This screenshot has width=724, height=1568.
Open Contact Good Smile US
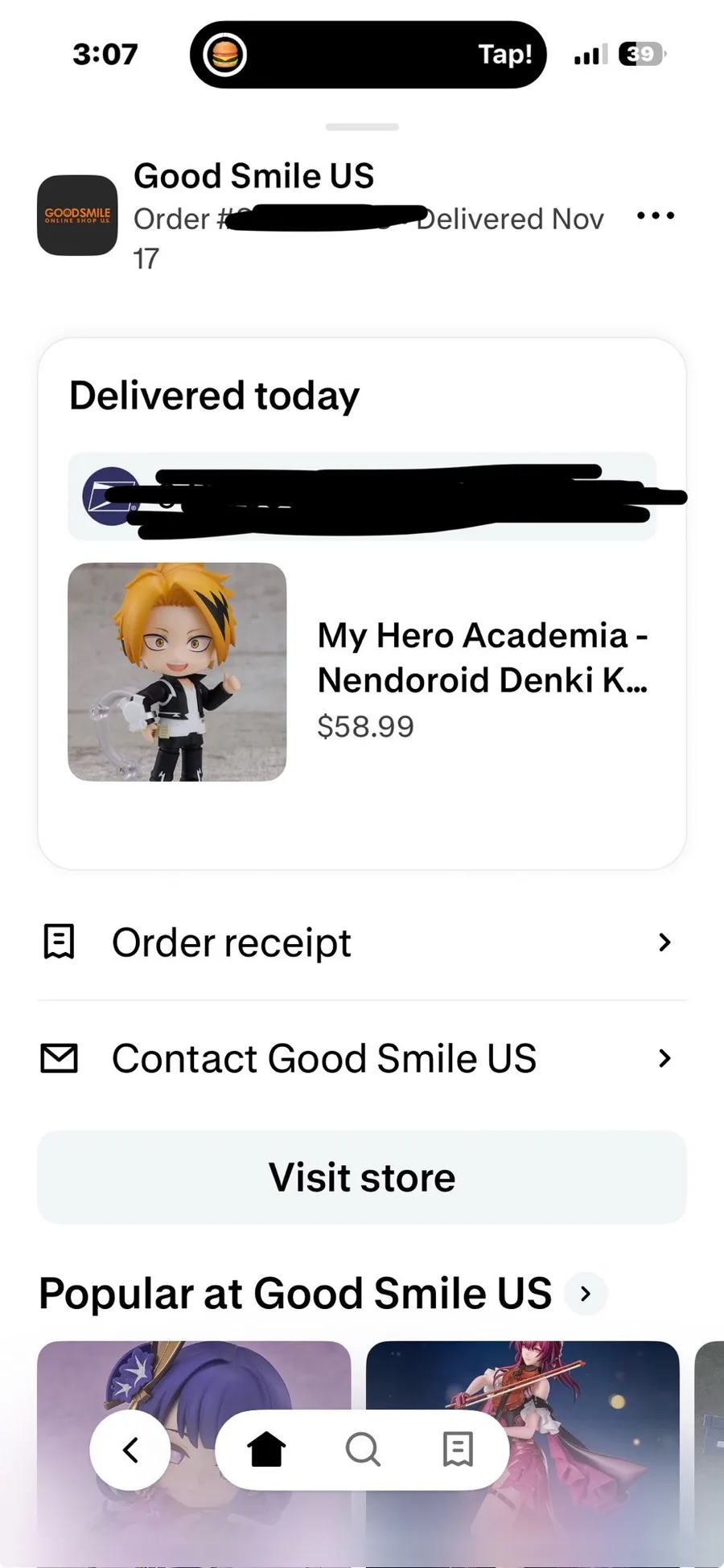coord(361,1058)
